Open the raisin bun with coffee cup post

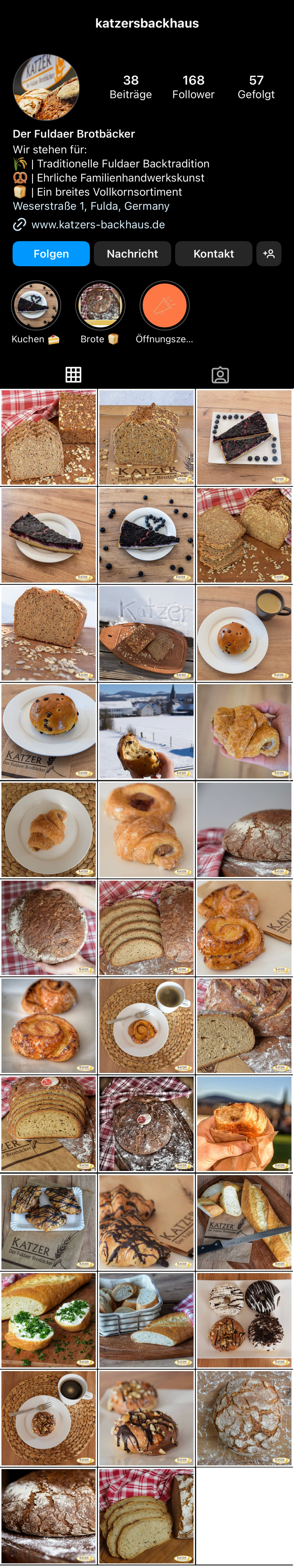pos(244,633)
